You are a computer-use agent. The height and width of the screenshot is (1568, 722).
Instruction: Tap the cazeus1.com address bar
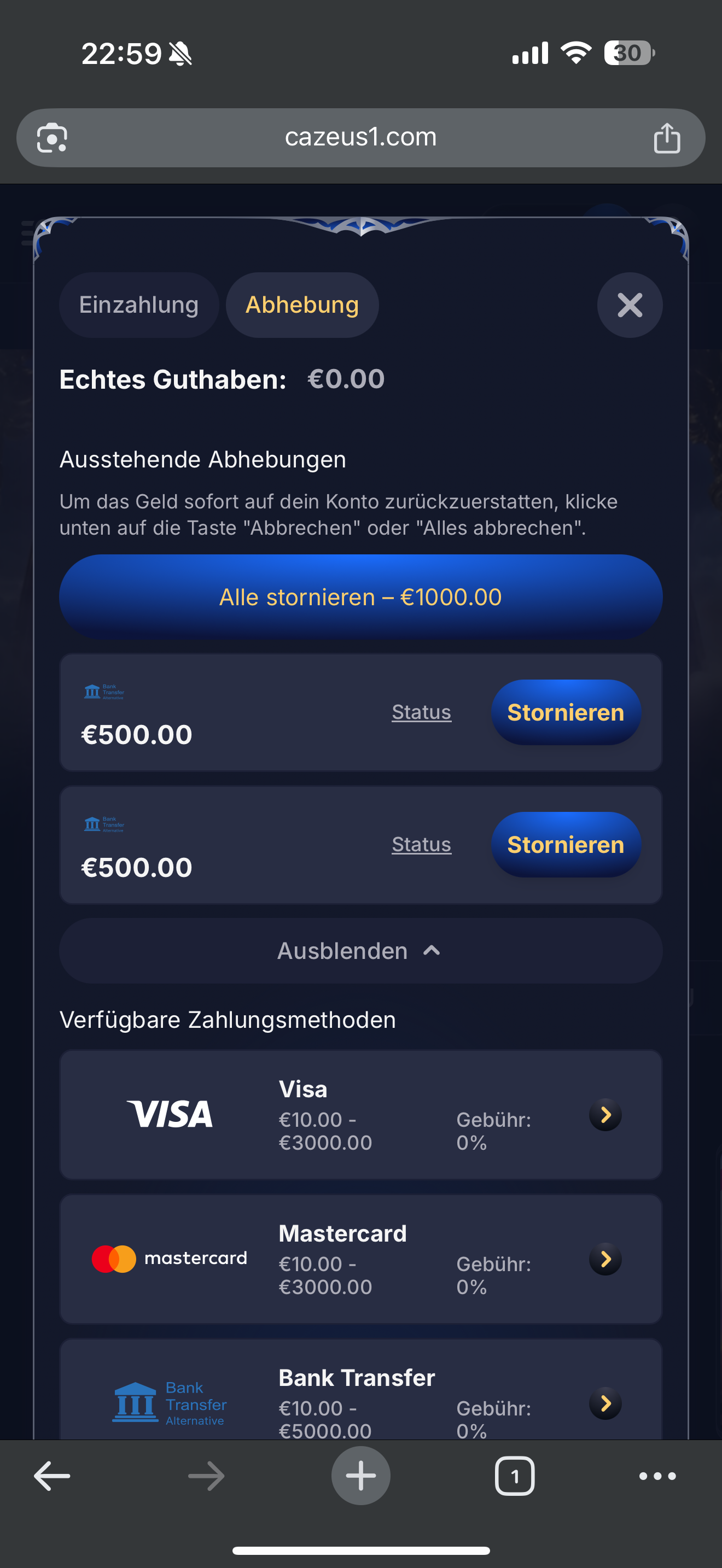[x=360, y=138]
